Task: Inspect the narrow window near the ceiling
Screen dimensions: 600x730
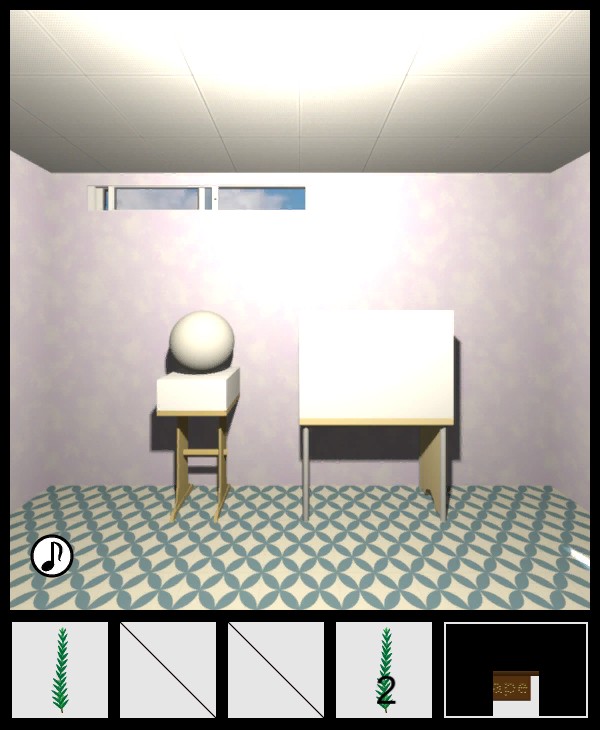Action: (x=200, y=198)
